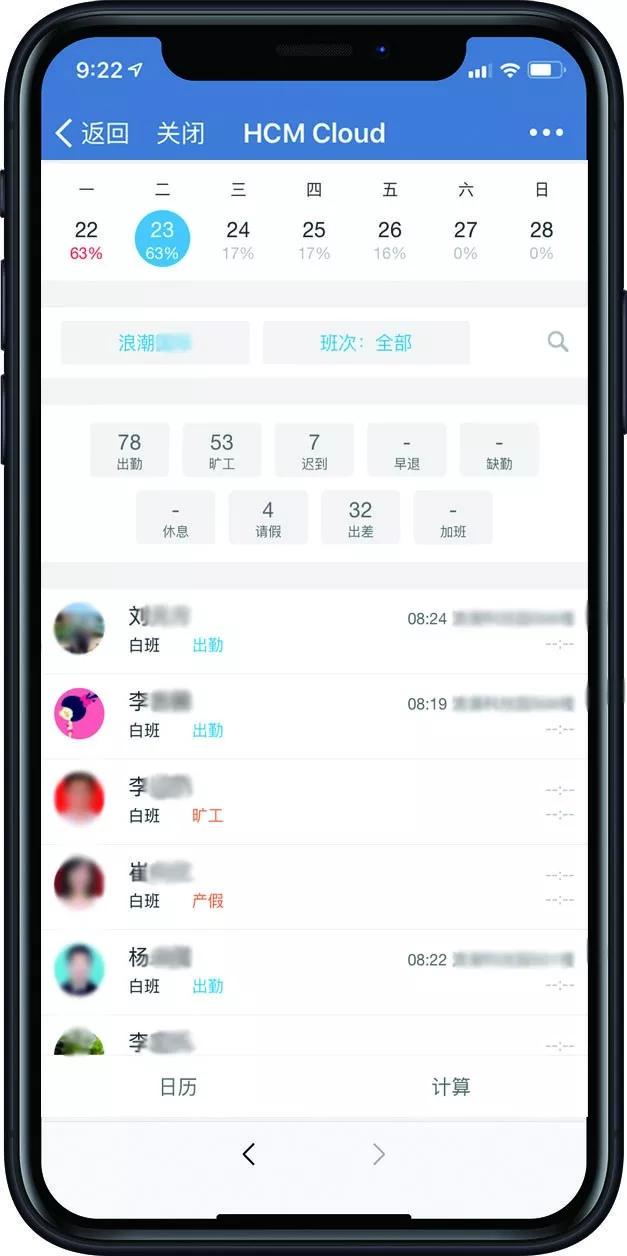627x1256 pixels.
Task: Open 刘's attendance record at 08:24
Action: 314,630
